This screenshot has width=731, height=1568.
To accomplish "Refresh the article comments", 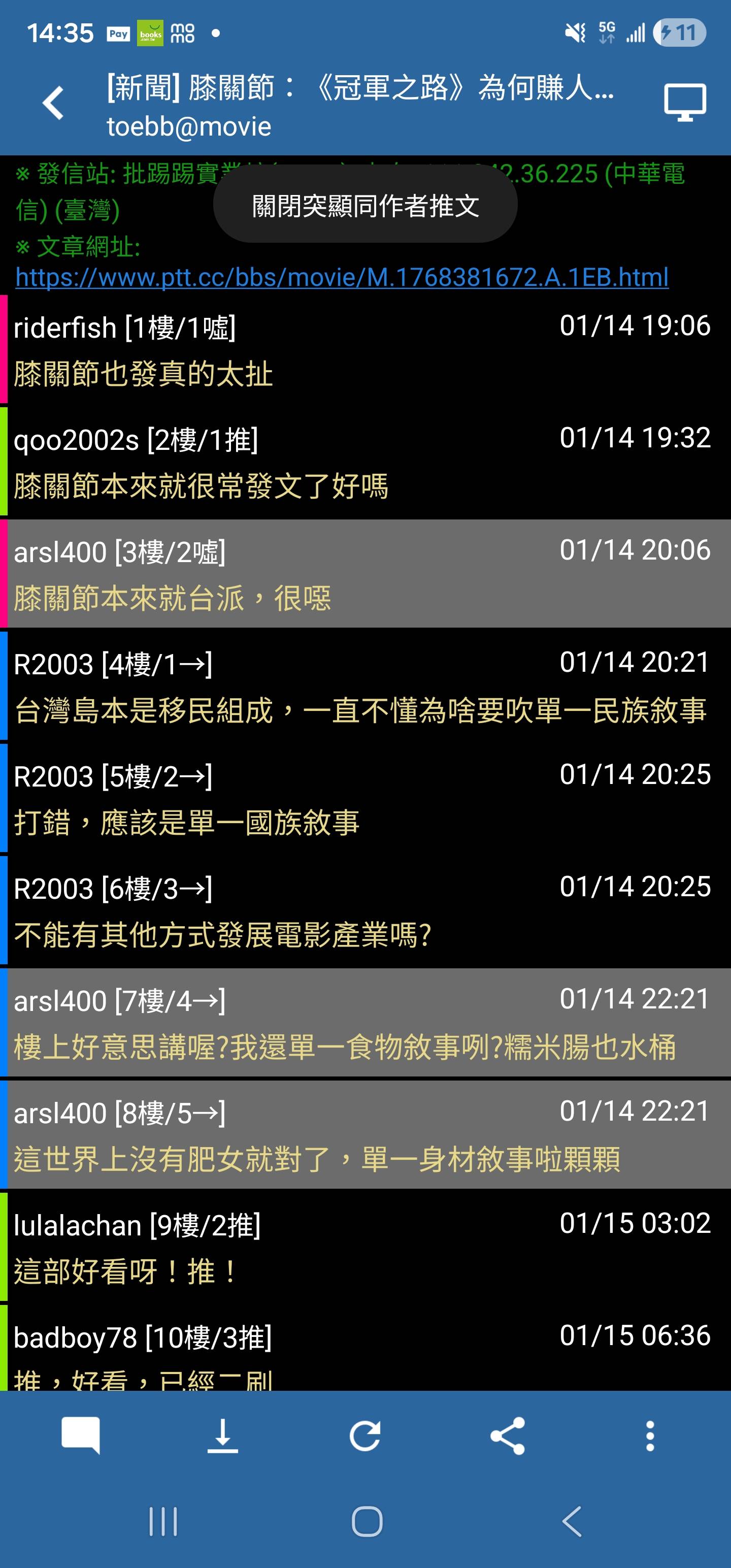I will (365, 1435).
